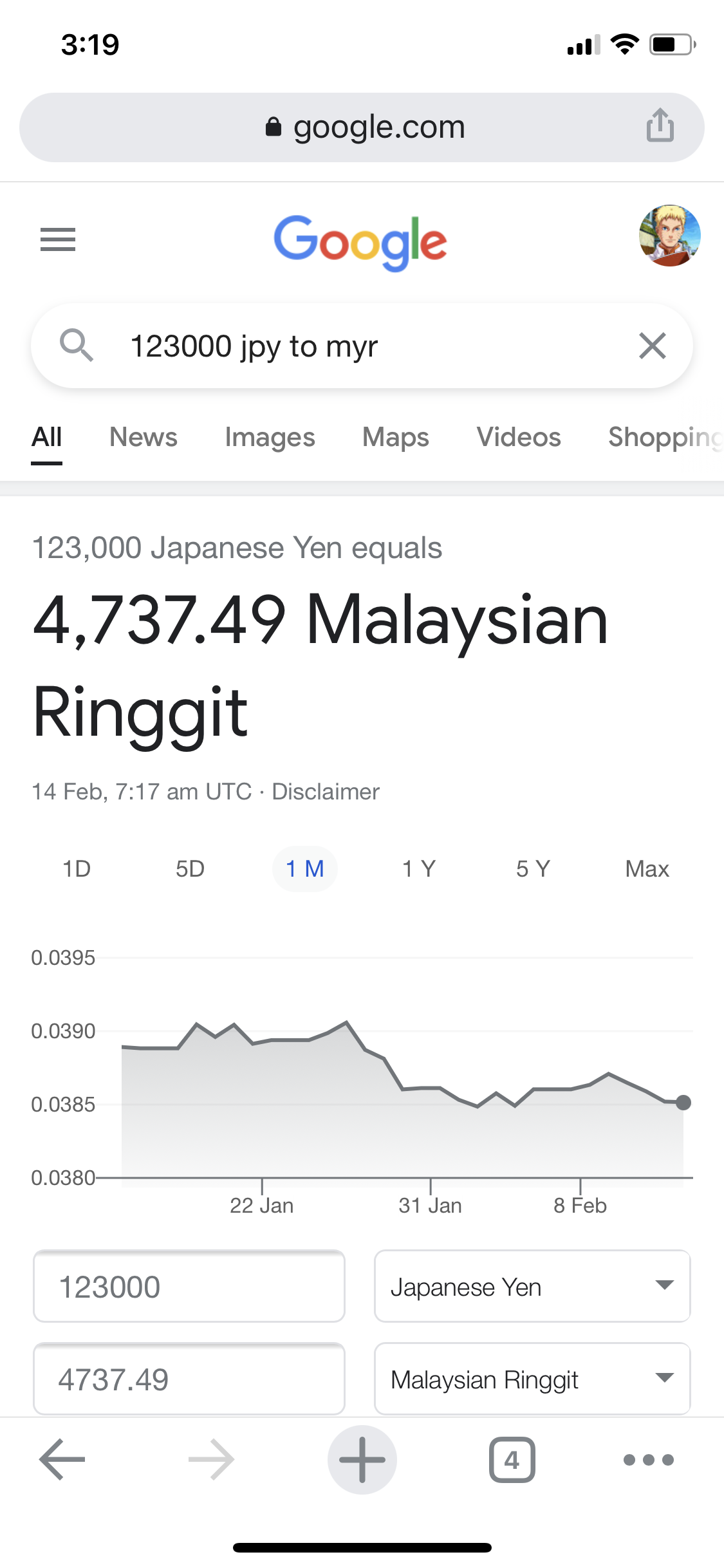Show the Max chart range

click(x=647, y=869)
